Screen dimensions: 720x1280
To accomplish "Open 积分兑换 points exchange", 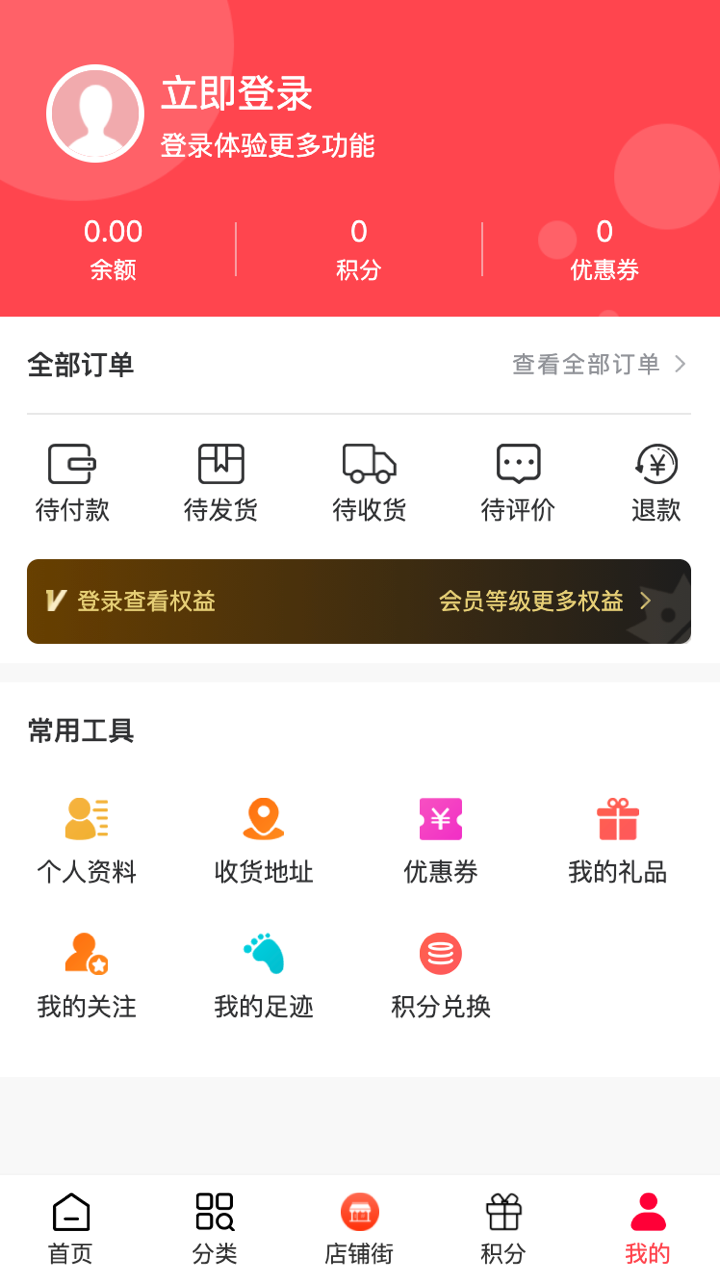I will (x=441, y=975).
